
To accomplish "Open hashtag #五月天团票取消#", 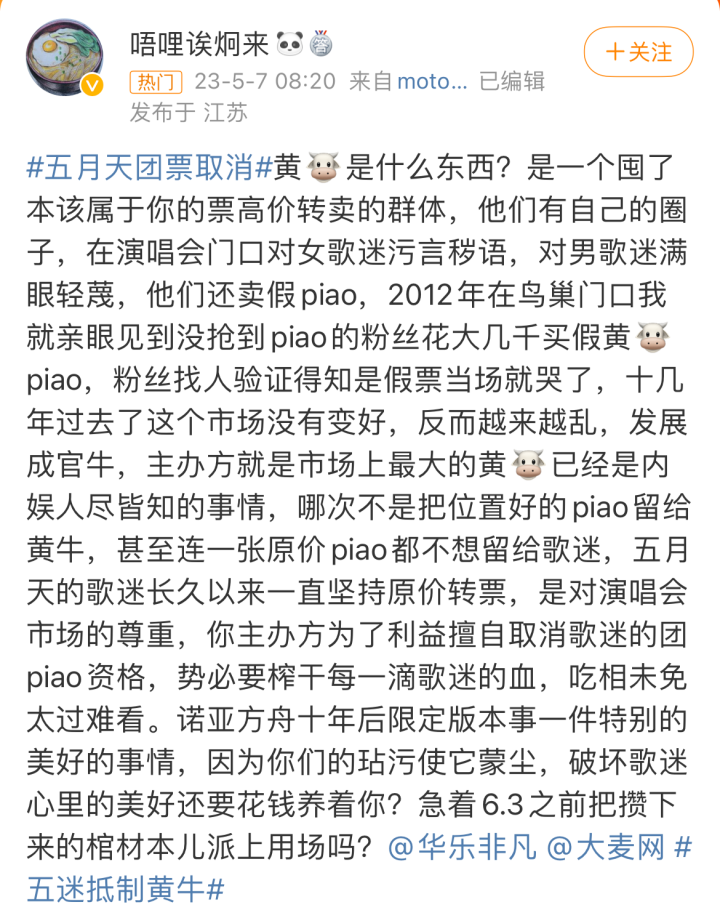I will (150, 165).
